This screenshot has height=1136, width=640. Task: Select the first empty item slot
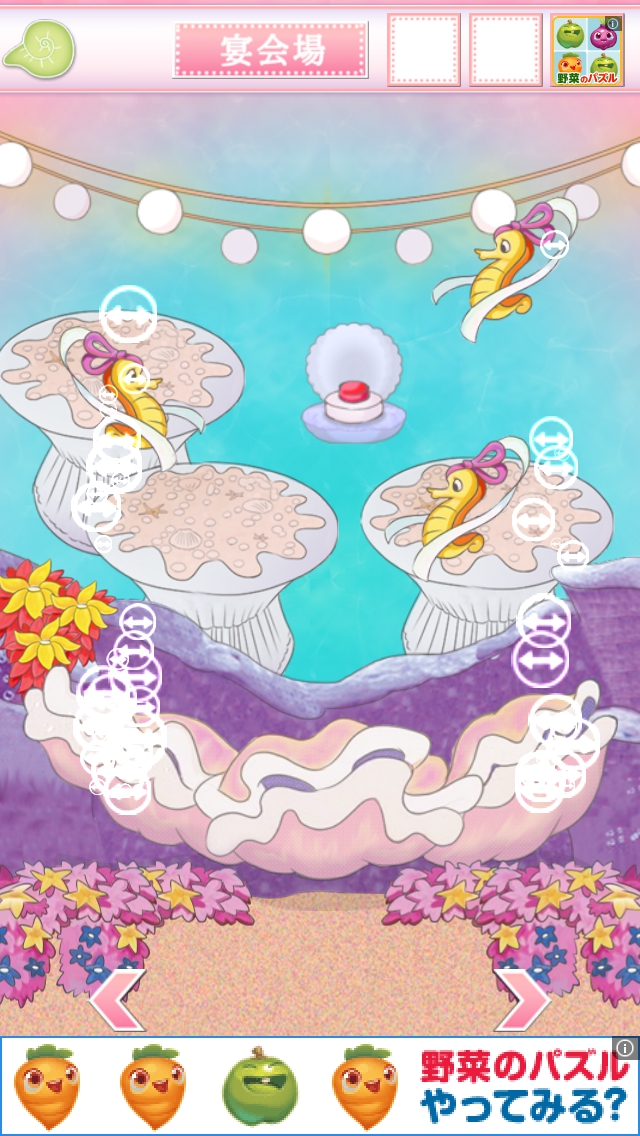click(x=423, y=50)
